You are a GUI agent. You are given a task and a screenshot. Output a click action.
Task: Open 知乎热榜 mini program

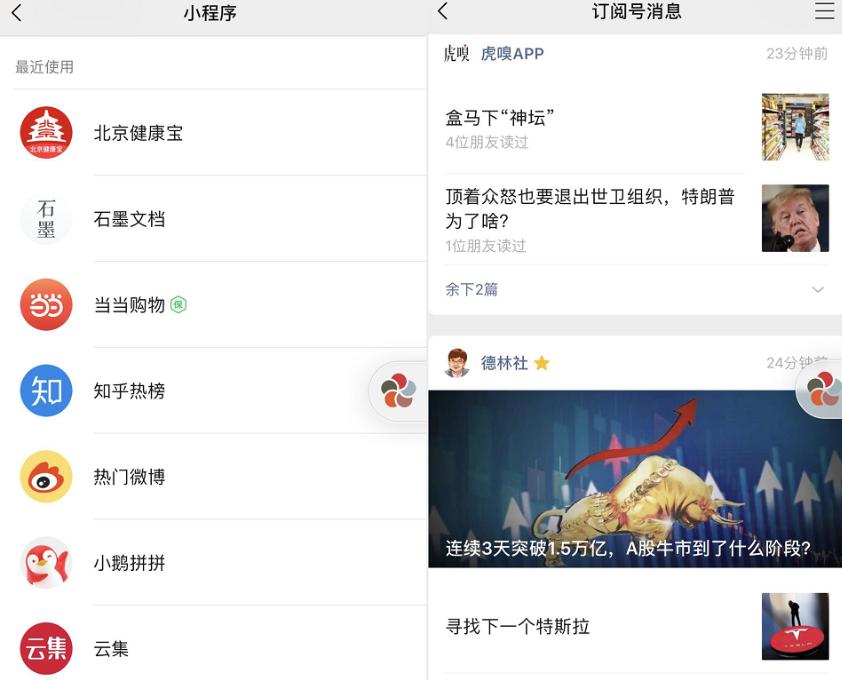coord(129,391)
